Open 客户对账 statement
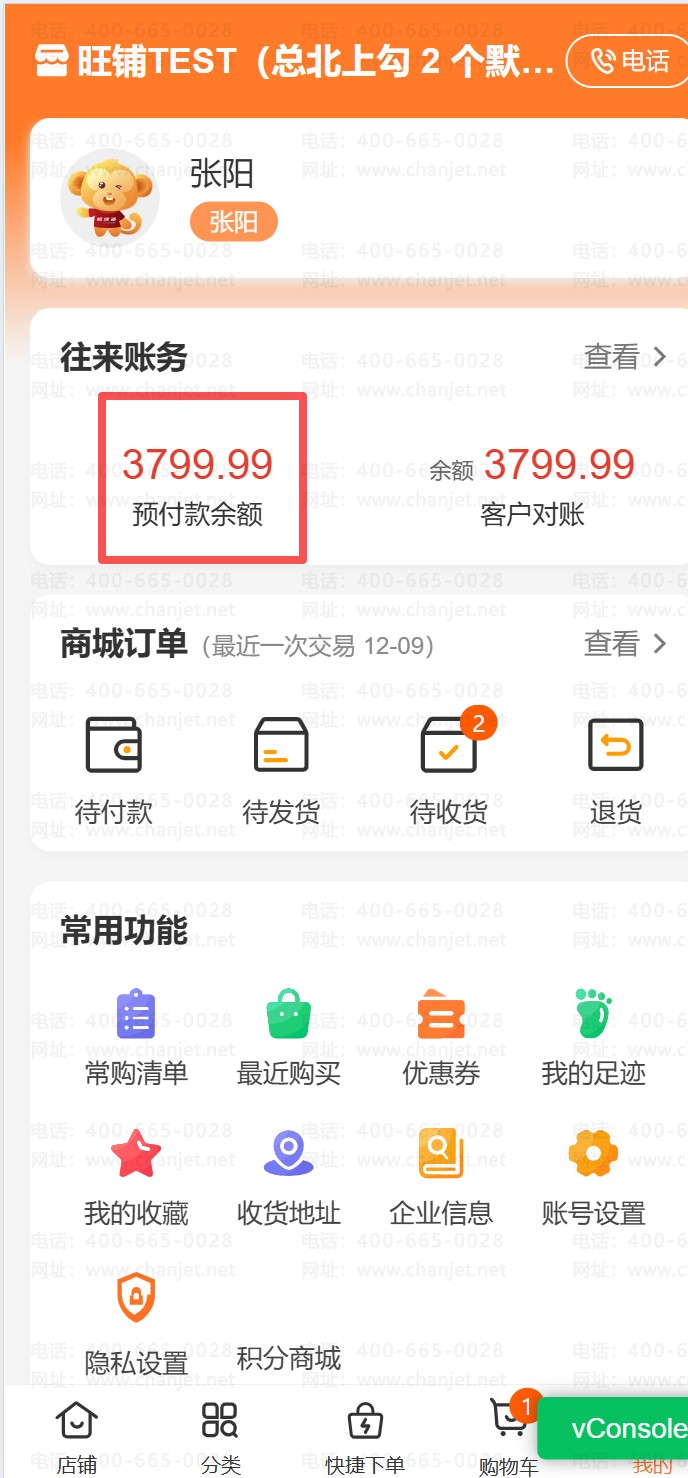The width and height of the screenshot is (688, 1478). 532,486
